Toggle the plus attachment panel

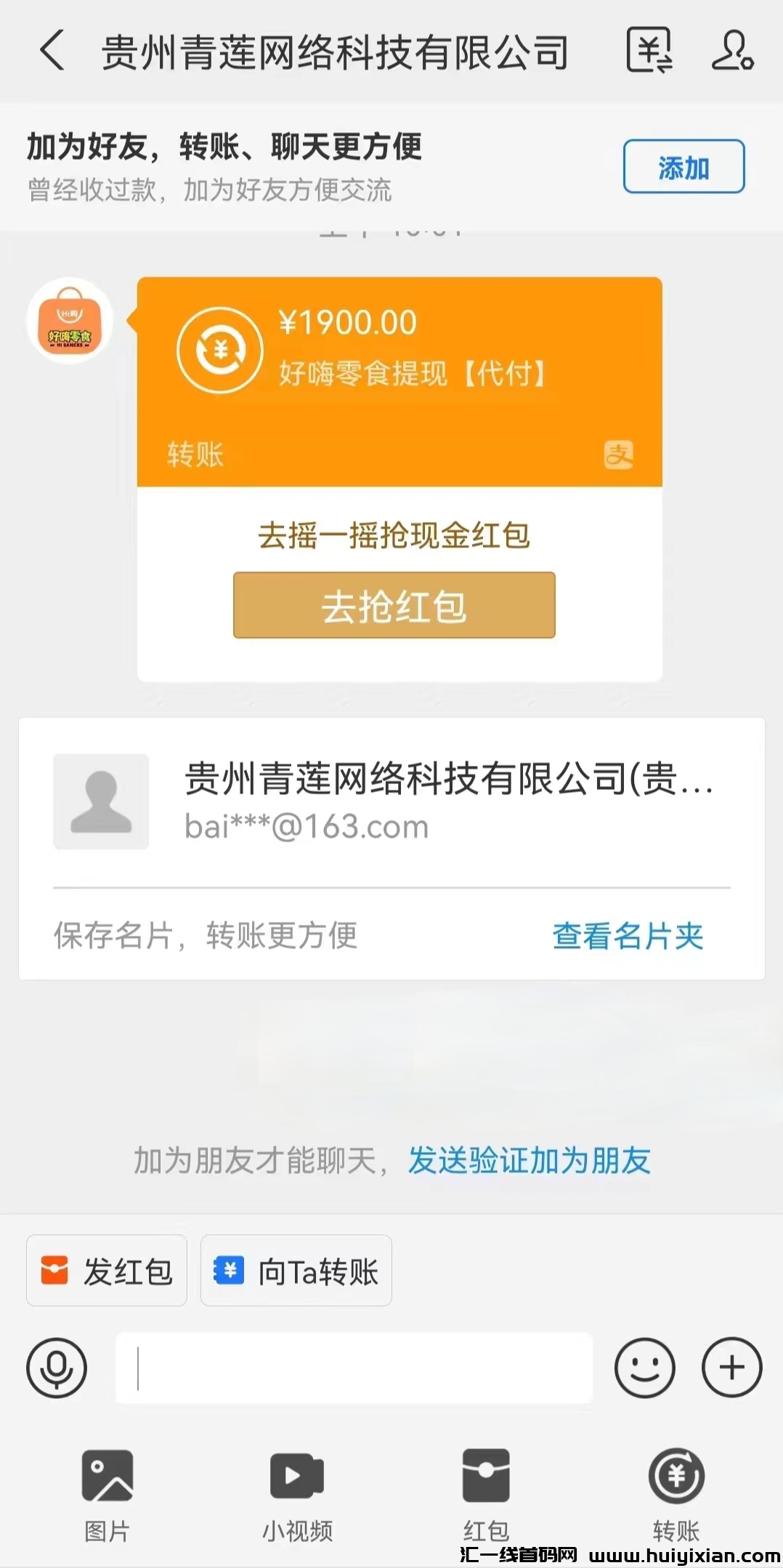click(731, 1368)
